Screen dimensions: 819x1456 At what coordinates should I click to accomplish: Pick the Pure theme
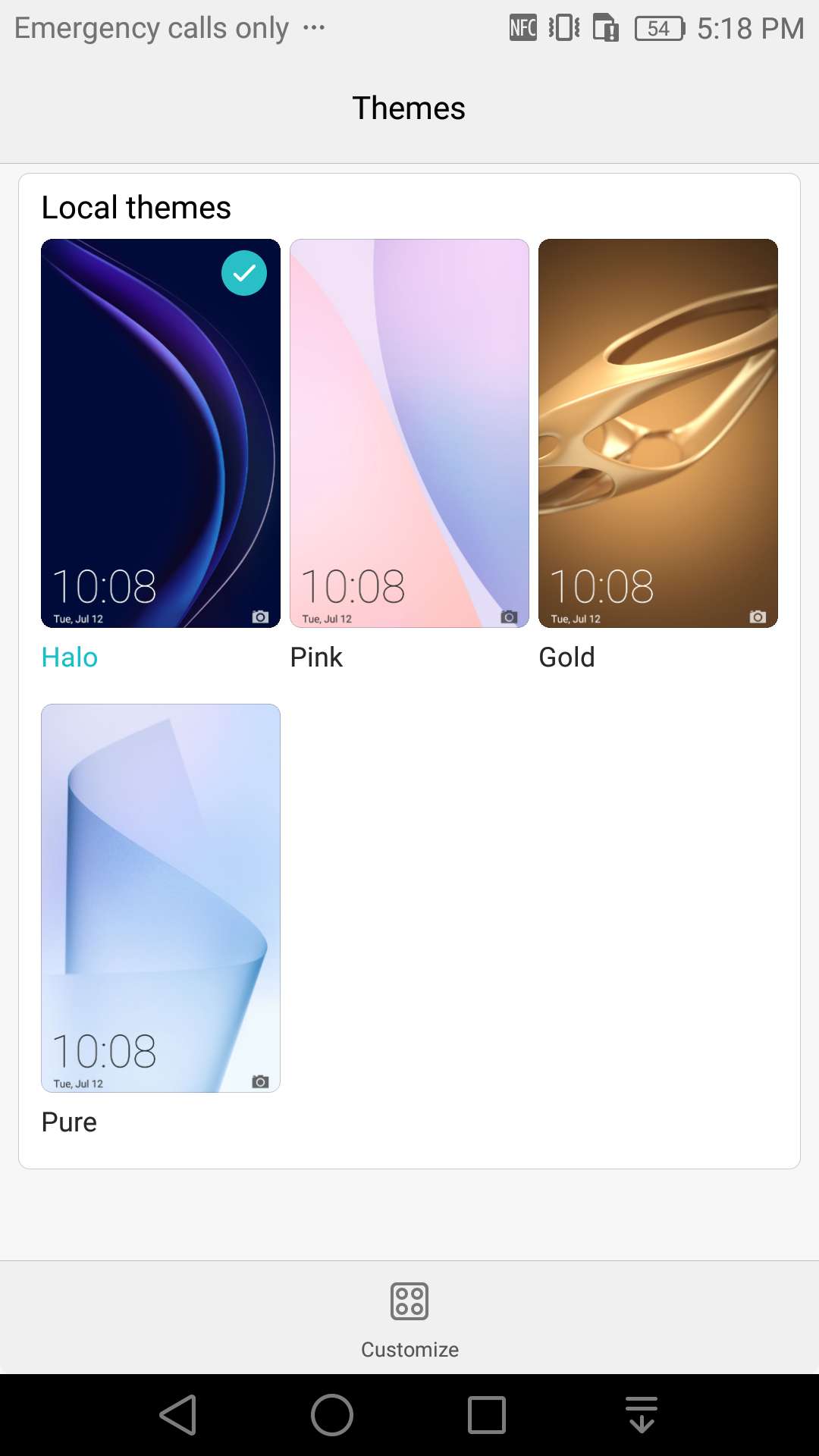point(161,898)
